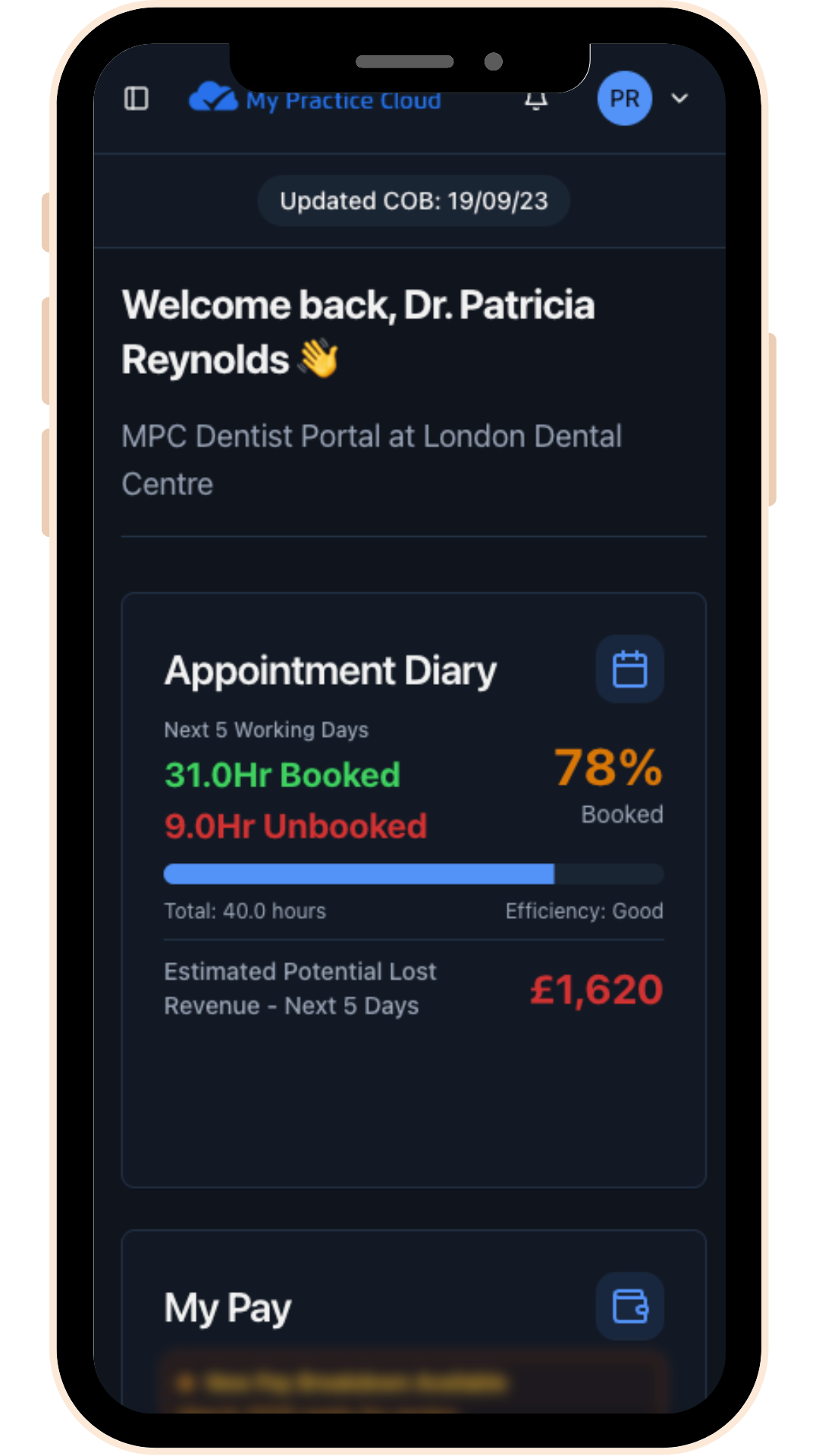Viewport: 819px width, 1456px height.
Task: Tap the PR profile avatar
Action: point(623,99)
